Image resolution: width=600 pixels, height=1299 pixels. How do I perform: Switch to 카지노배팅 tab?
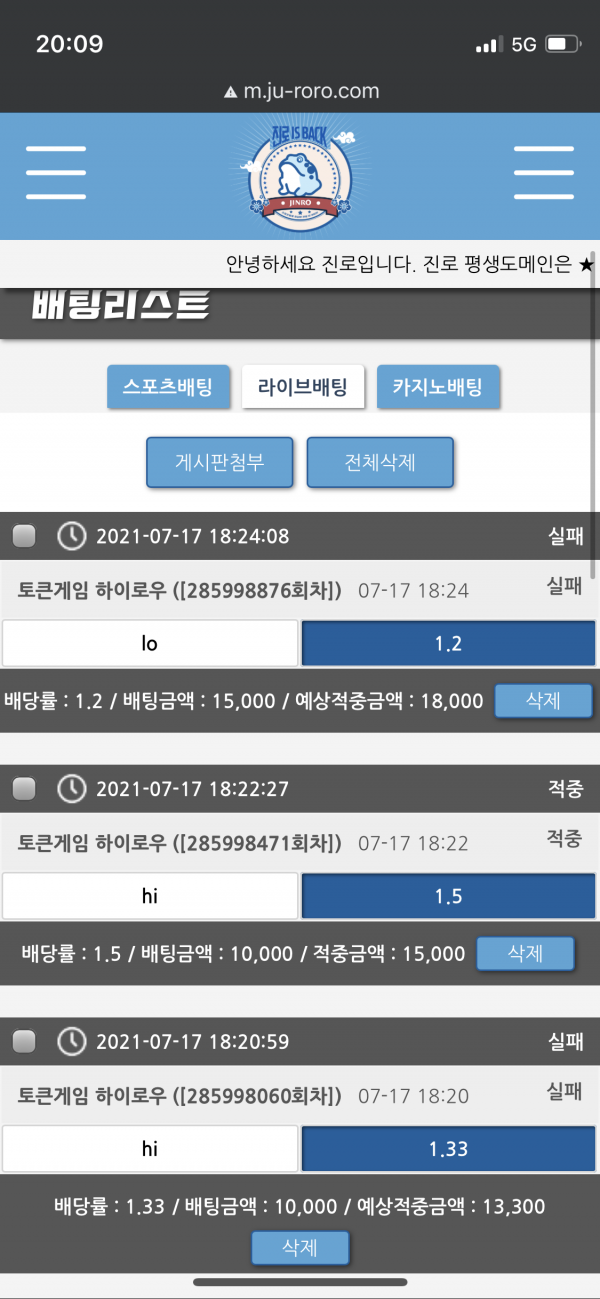tap(437, 387)
